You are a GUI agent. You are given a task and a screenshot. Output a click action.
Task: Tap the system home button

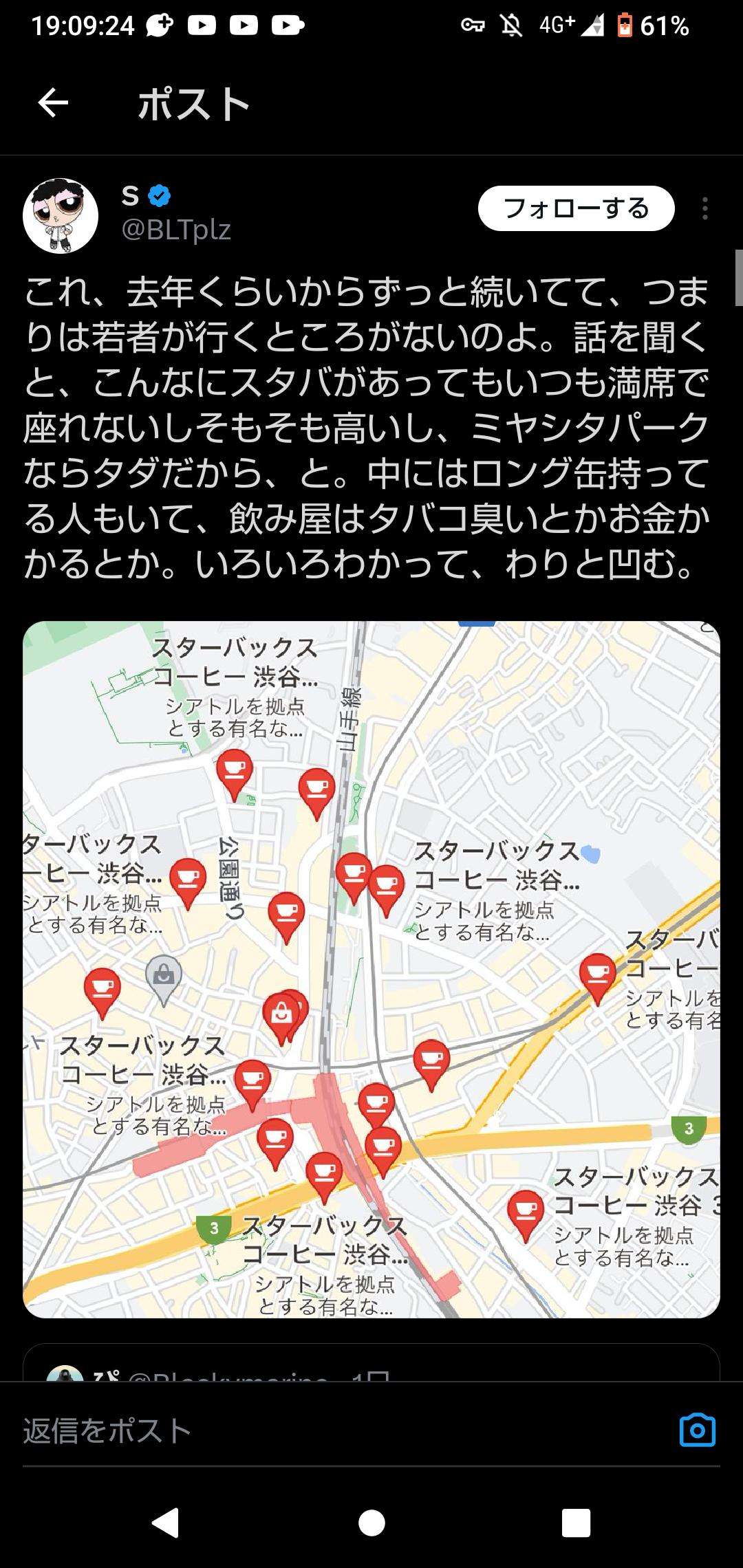[371, 1523]
